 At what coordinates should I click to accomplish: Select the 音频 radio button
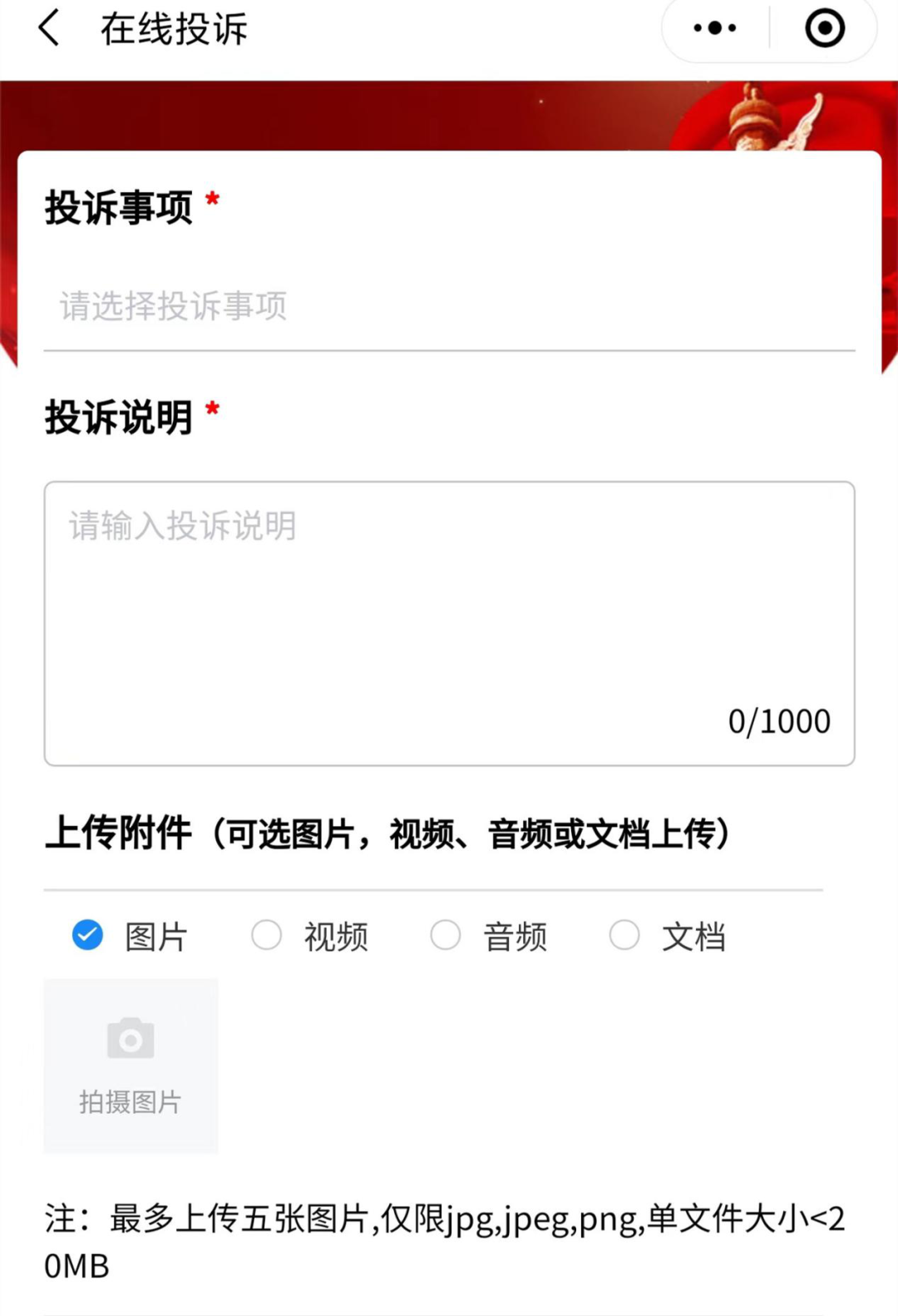point(446,935)
